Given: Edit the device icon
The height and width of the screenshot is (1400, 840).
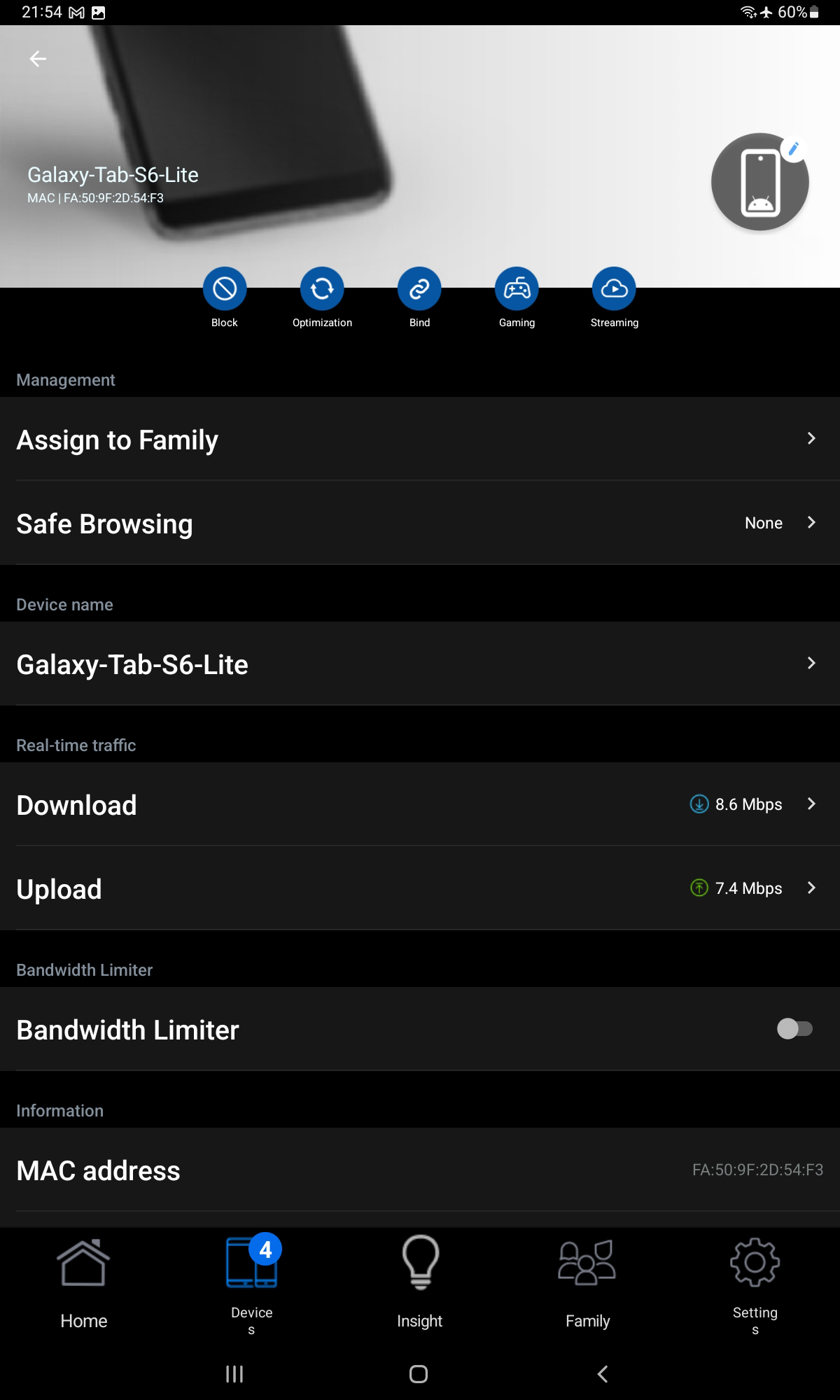Looking at the screenshot, I should click(x=793, y=149).
